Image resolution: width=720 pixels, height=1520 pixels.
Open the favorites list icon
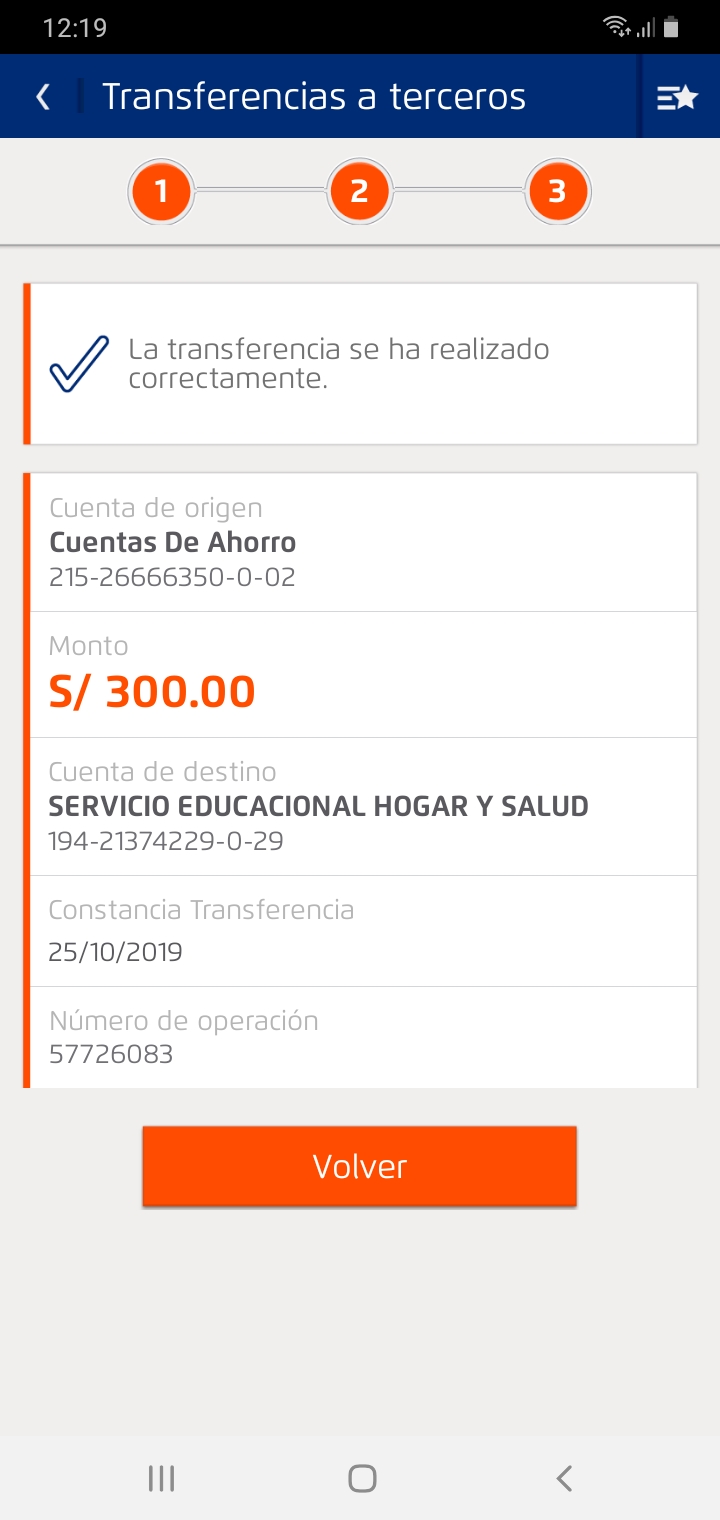[677, 97]
